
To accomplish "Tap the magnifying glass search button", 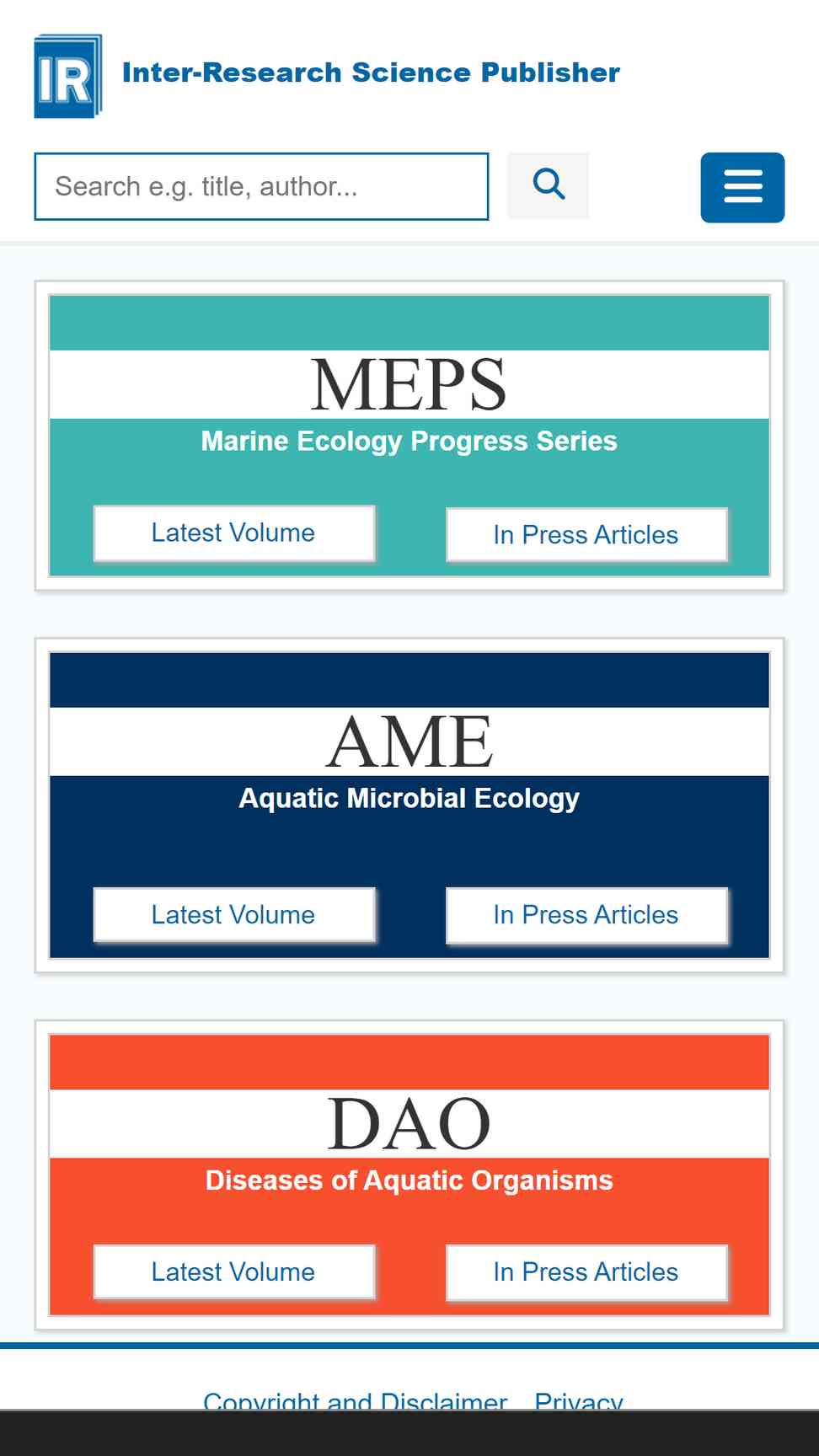I will pyautogui.click(x=549, y=185).
